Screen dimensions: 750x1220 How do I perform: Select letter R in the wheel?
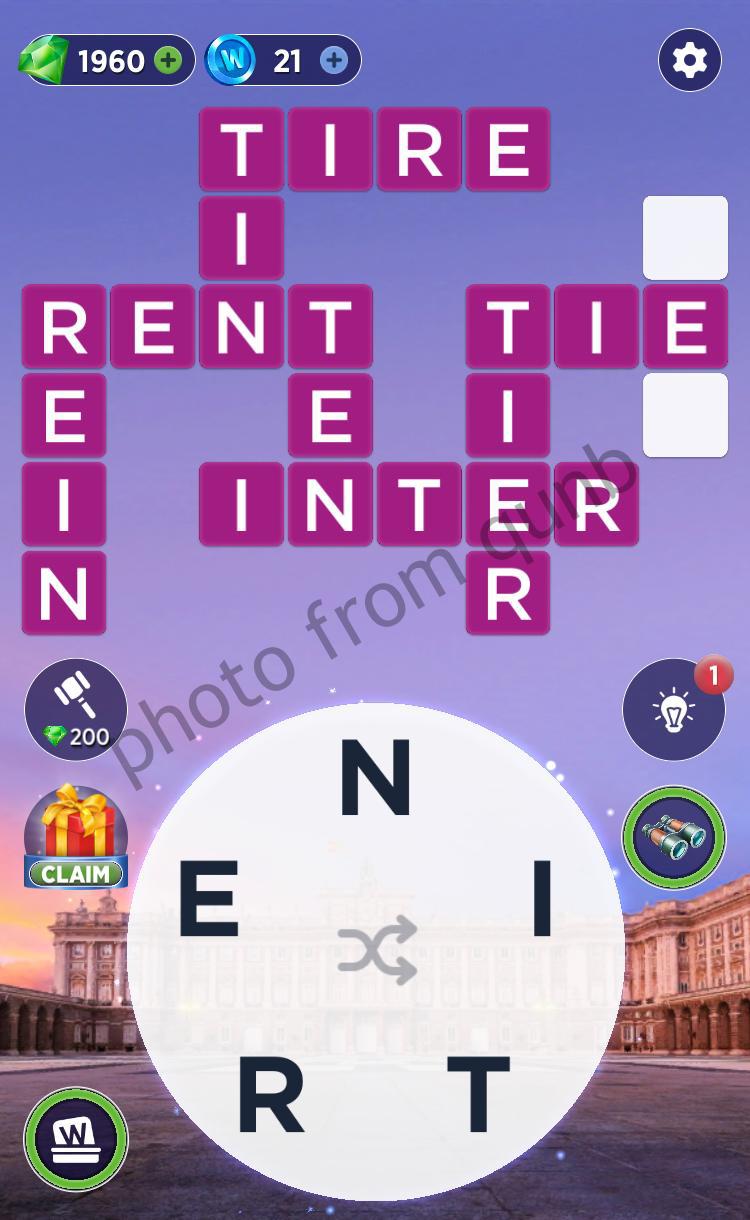pyautogui.click(x=270, y=1096)
